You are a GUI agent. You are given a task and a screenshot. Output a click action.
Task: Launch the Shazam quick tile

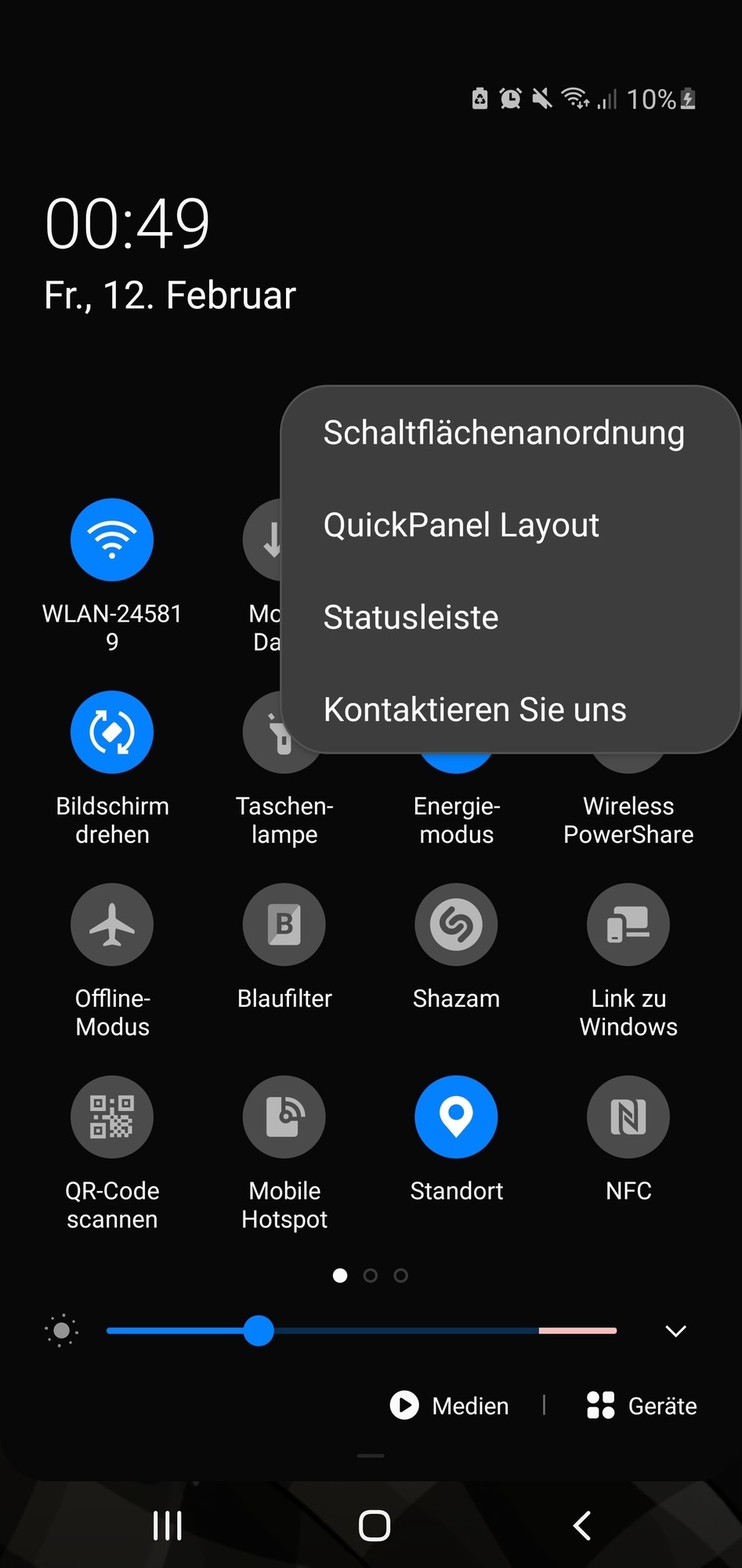pyautogui.click(x=456, y=924)
